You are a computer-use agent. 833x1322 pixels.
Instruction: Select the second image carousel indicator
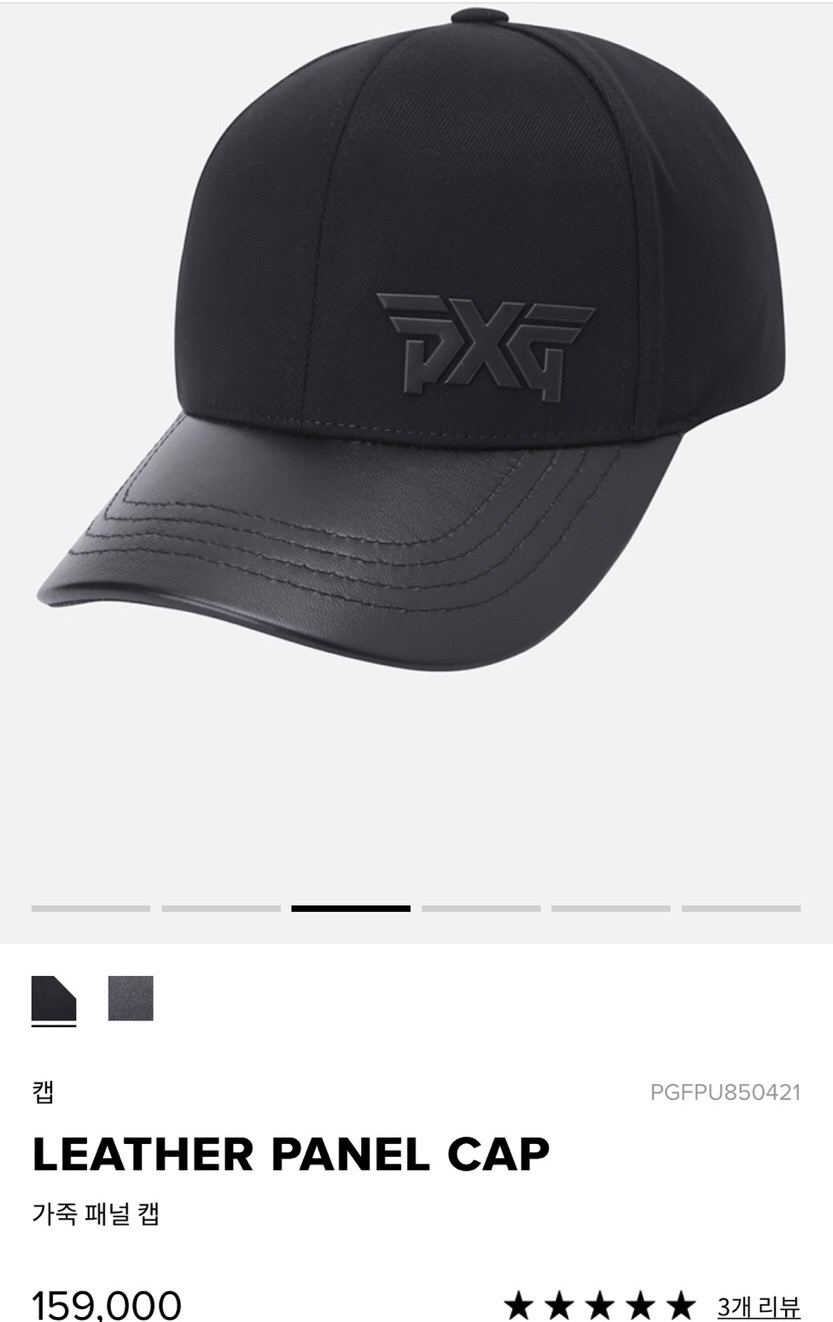(x=220, y=908)
